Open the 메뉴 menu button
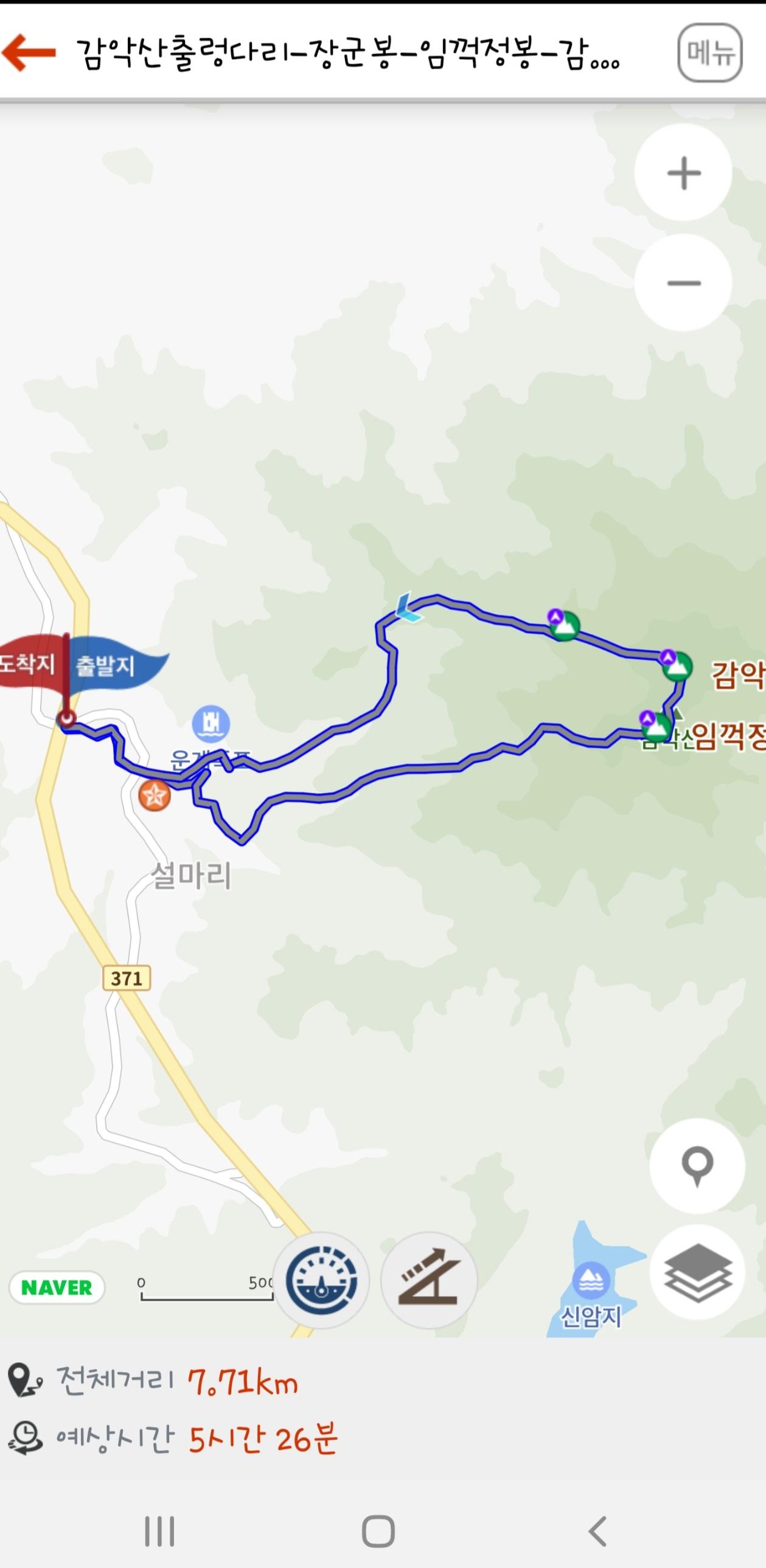 pyautogui.click(x=709, y=53)
